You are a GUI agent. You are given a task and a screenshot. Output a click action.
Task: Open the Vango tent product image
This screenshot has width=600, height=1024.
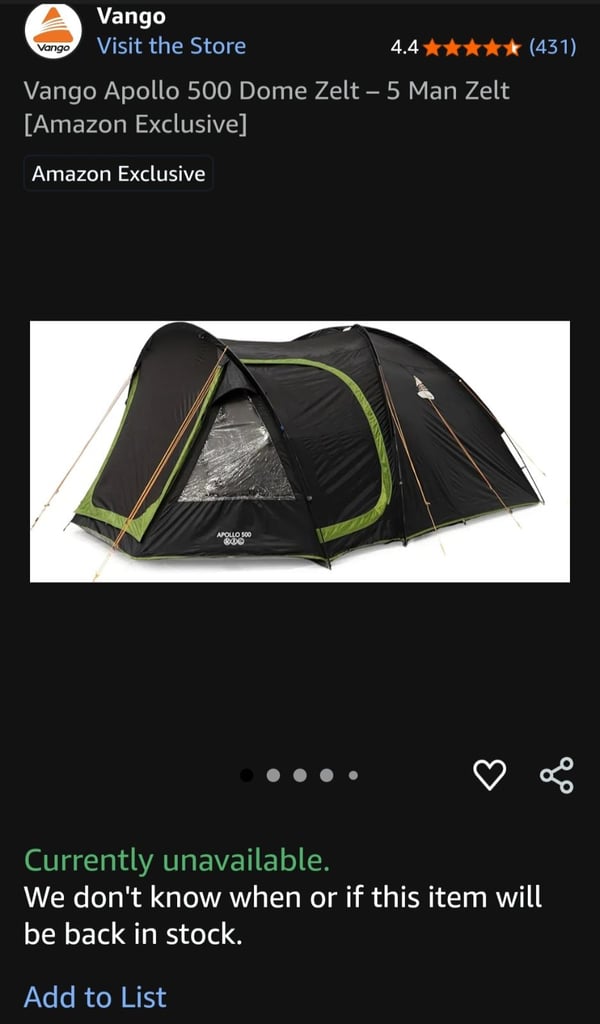pyautogui.click(x=300, y=451)
